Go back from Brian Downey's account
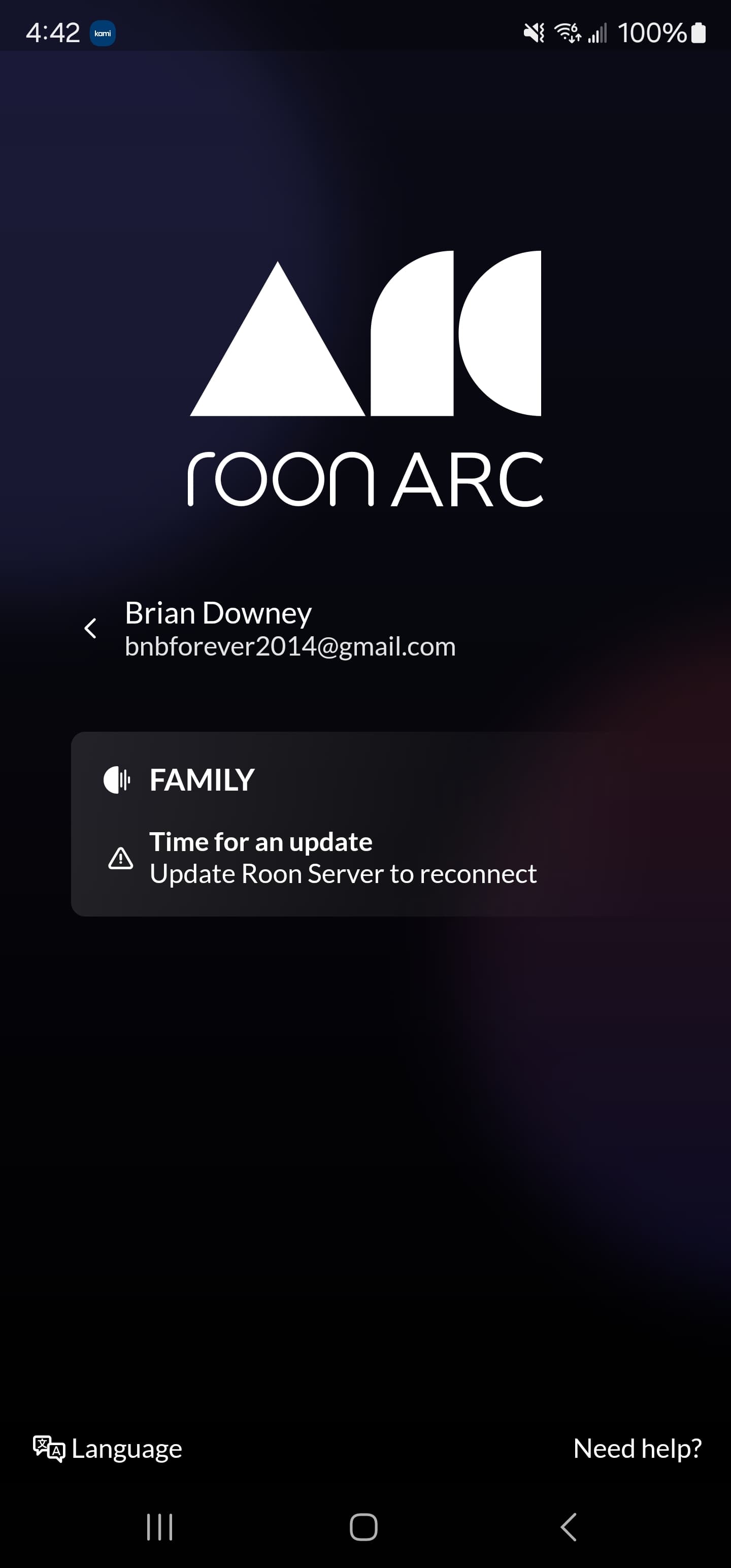The height and width of the screenshot is (1568, 731). pos(90,628)
